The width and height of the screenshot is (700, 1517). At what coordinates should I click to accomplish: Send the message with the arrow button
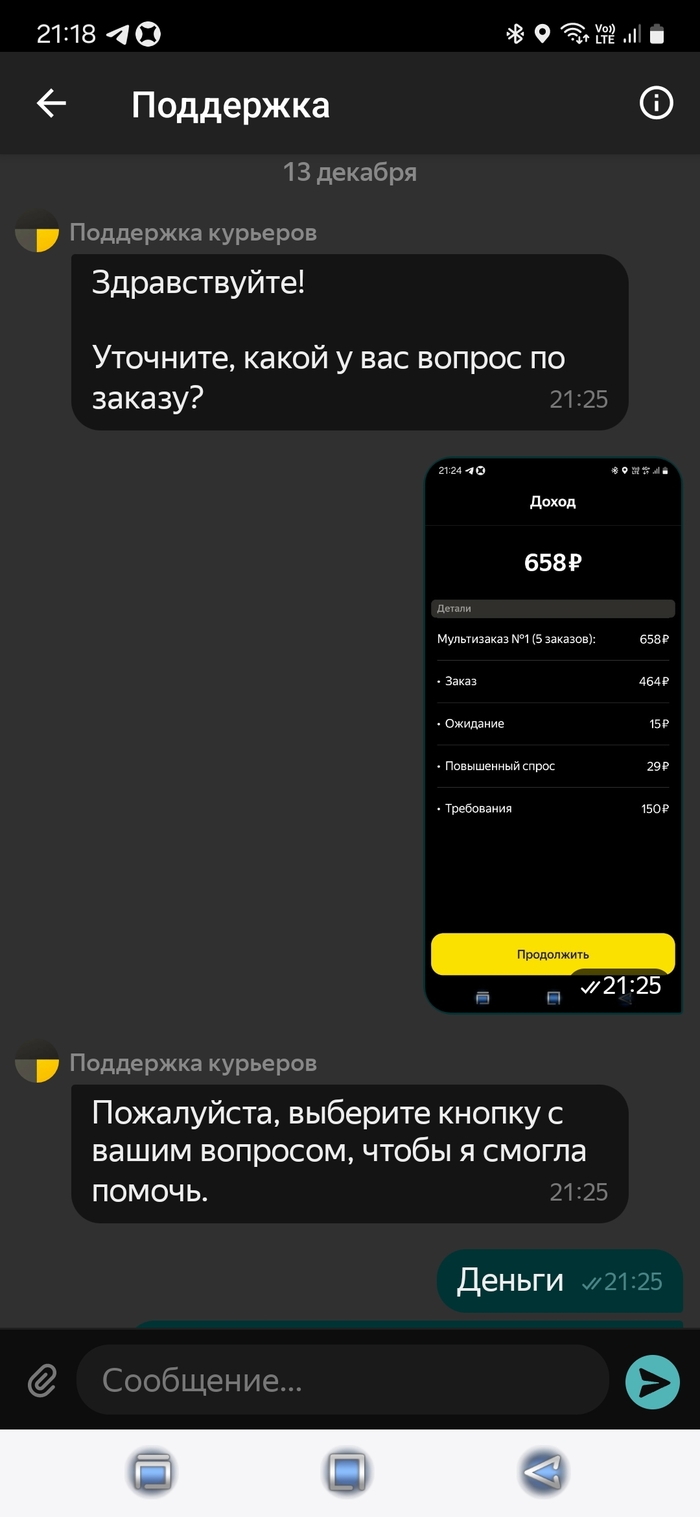[x=652, y=1381]
